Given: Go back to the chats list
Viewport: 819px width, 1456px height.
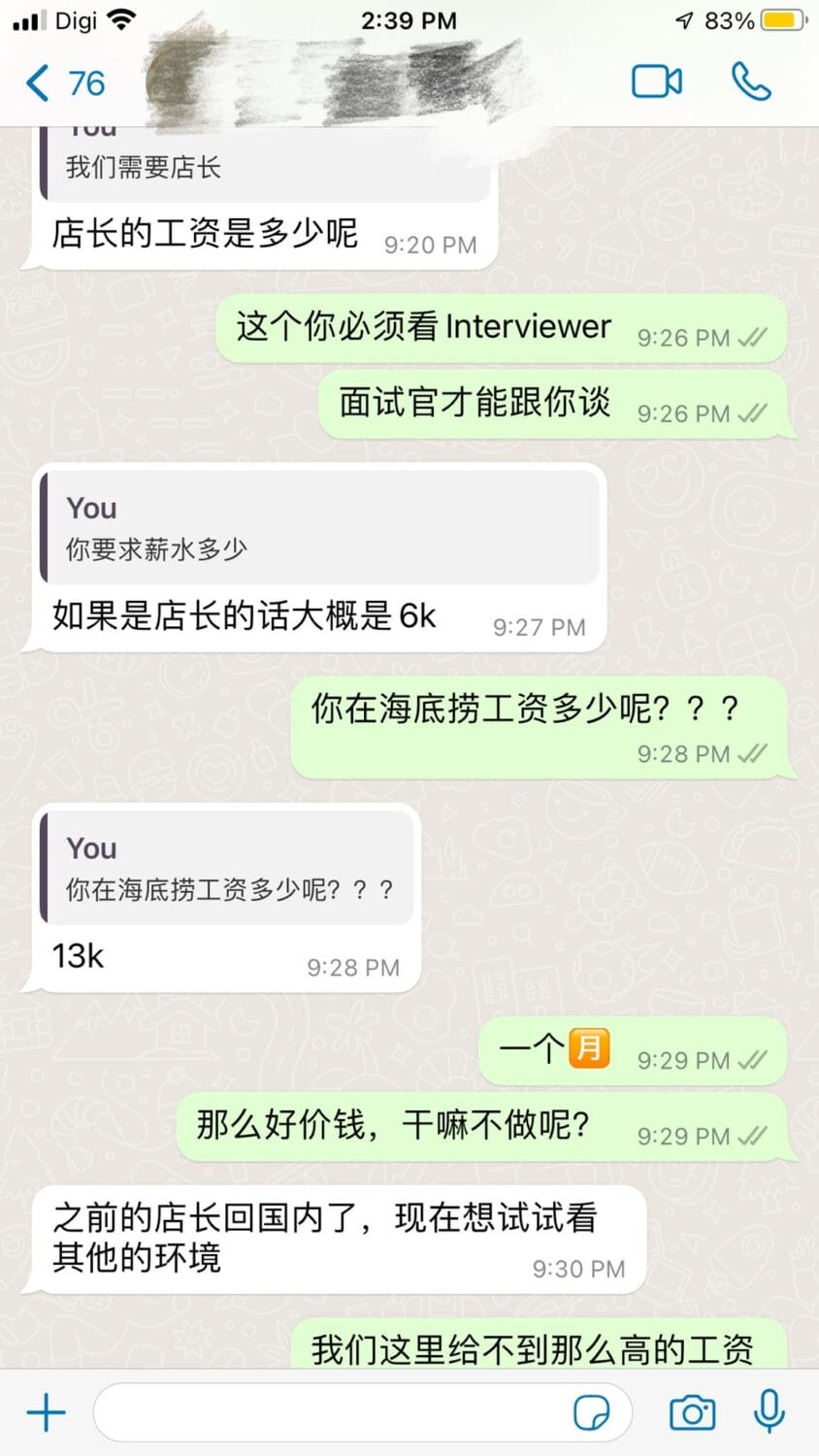Looking at the screenshot, I should click(x=64, y=83).
